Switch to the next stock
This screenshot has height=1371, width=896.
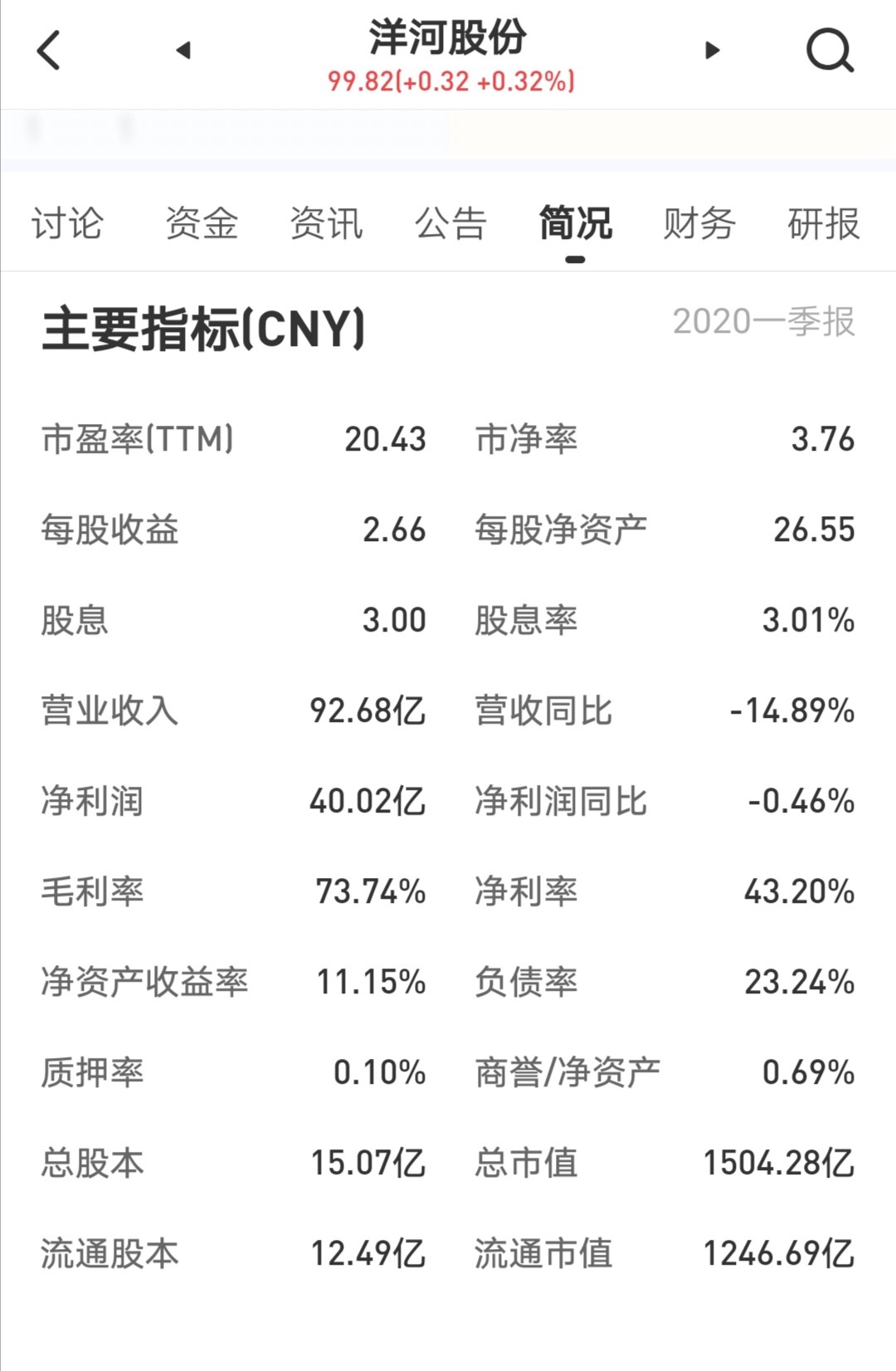click(x=712, y=51)
